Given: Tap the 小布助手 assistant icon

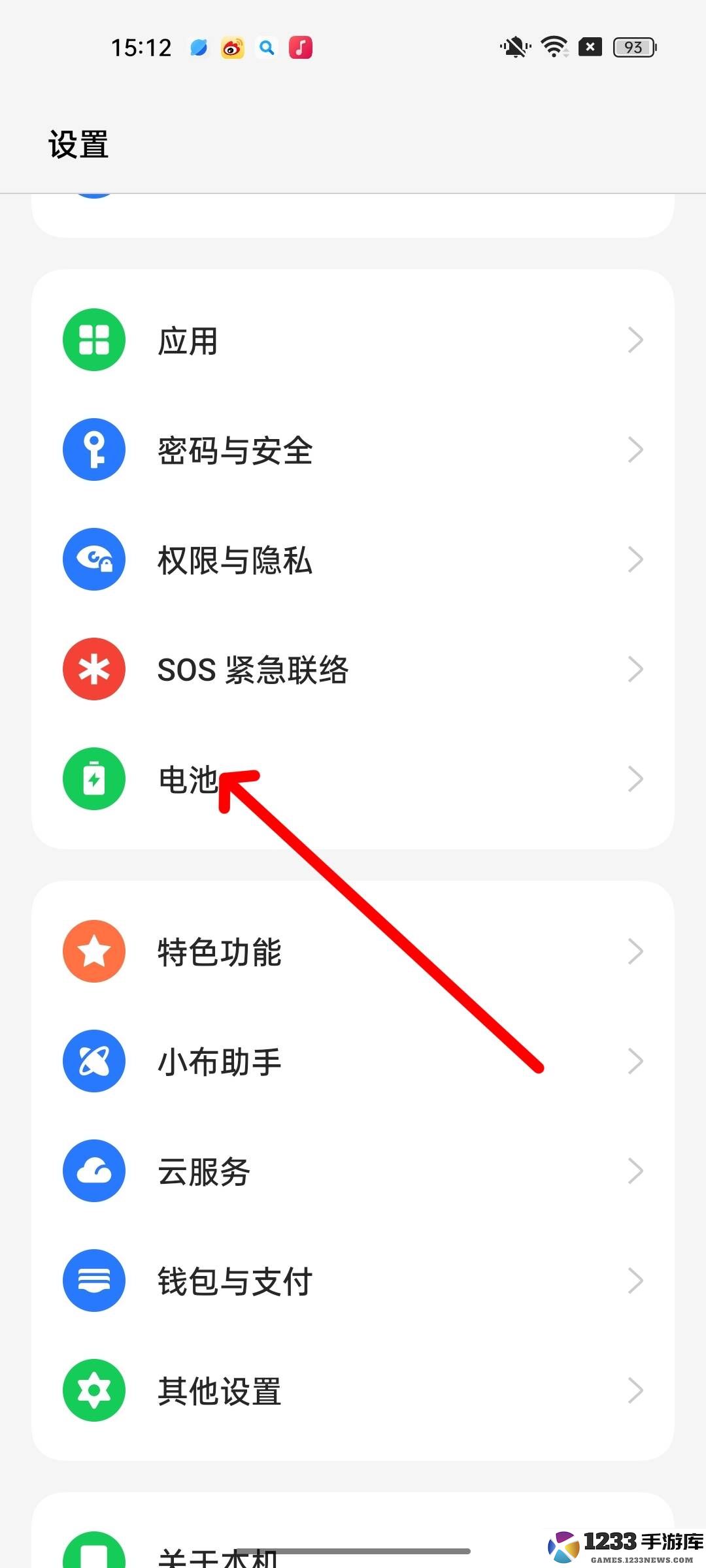Looking at the screenshot, I should coord(93,1062).
